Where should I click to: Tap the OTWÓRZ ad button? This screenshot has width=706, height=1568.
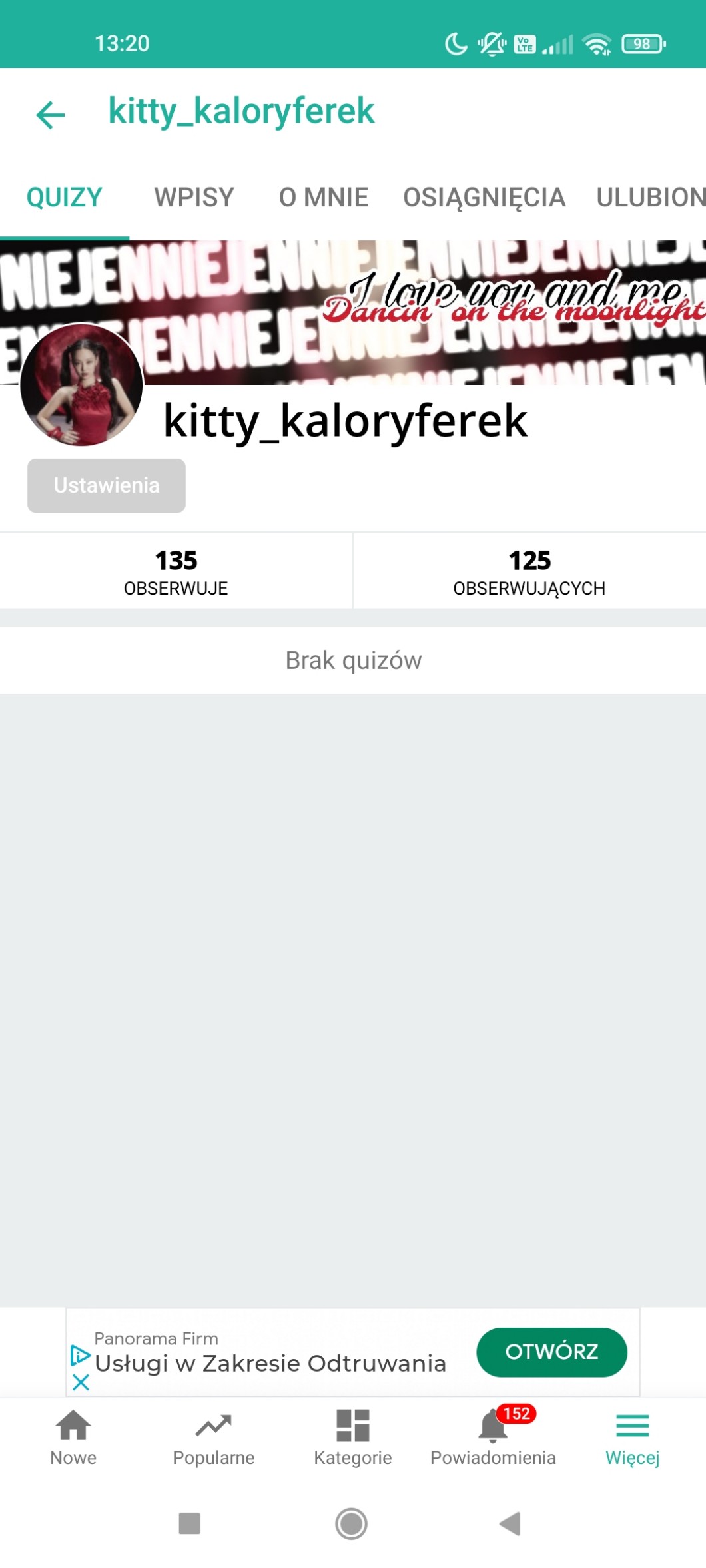click(x=551, y=1352)
